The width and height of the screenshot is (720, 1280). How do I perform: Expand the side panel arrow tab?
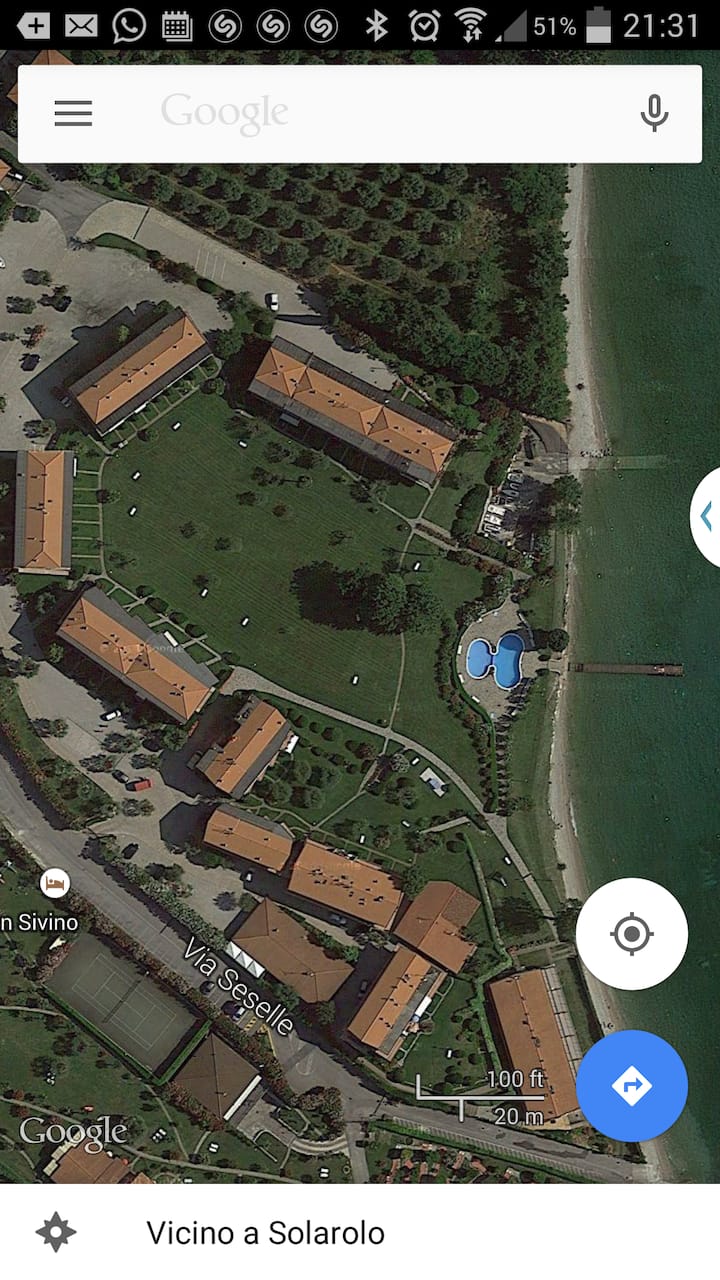tap(706, 517)
